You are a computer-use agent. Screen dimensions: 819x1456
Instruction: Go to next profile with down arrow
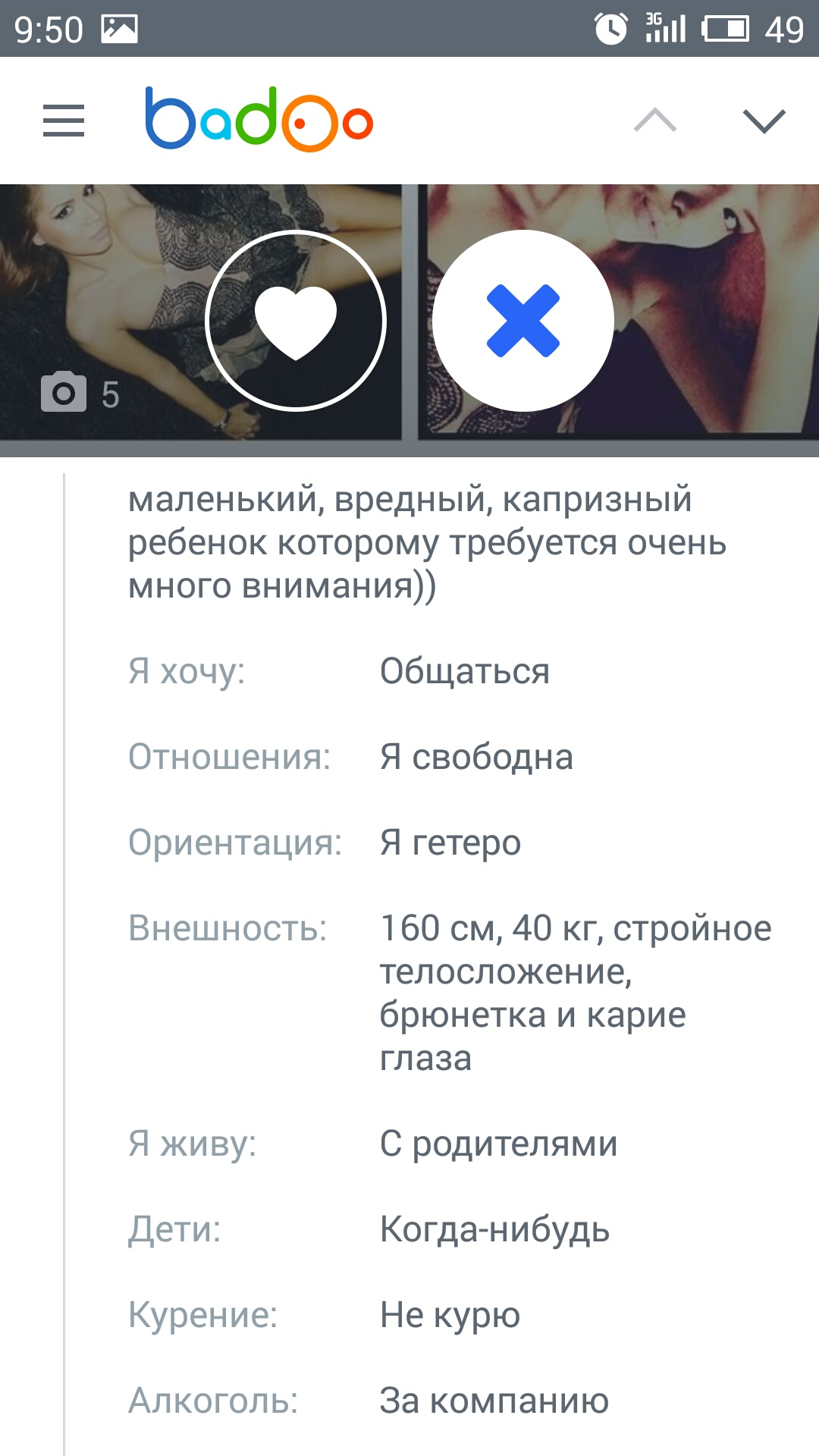tap(764, 121)
